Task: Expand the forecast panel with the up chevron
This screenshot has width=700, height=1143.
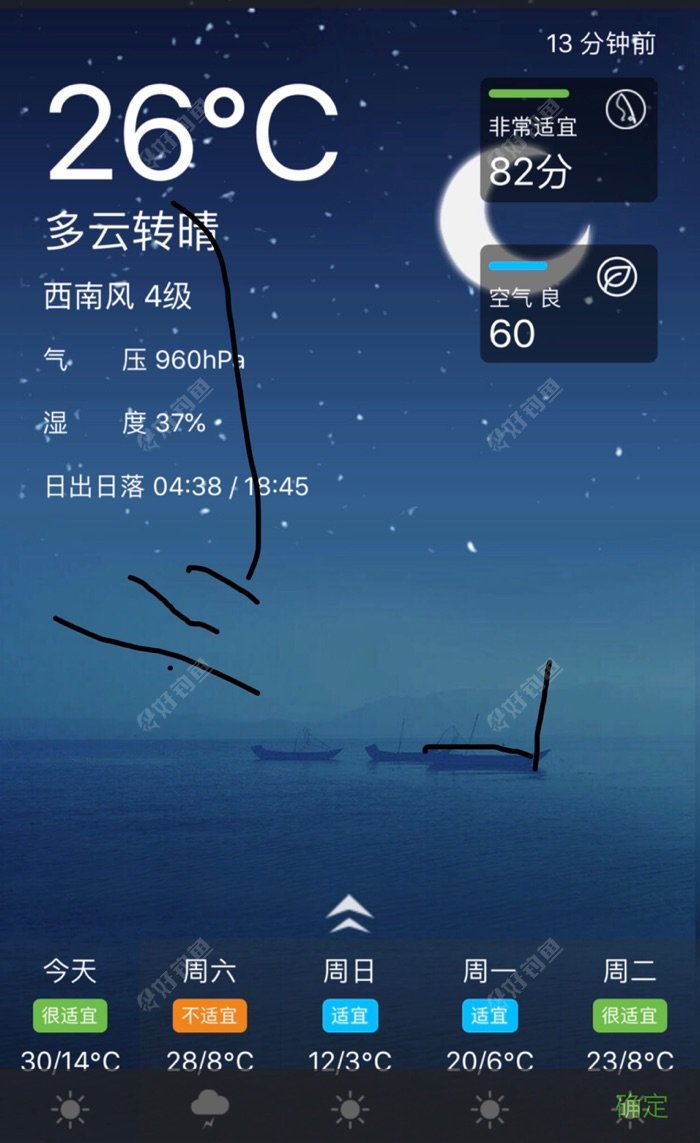Action: [x=349, y=912]
